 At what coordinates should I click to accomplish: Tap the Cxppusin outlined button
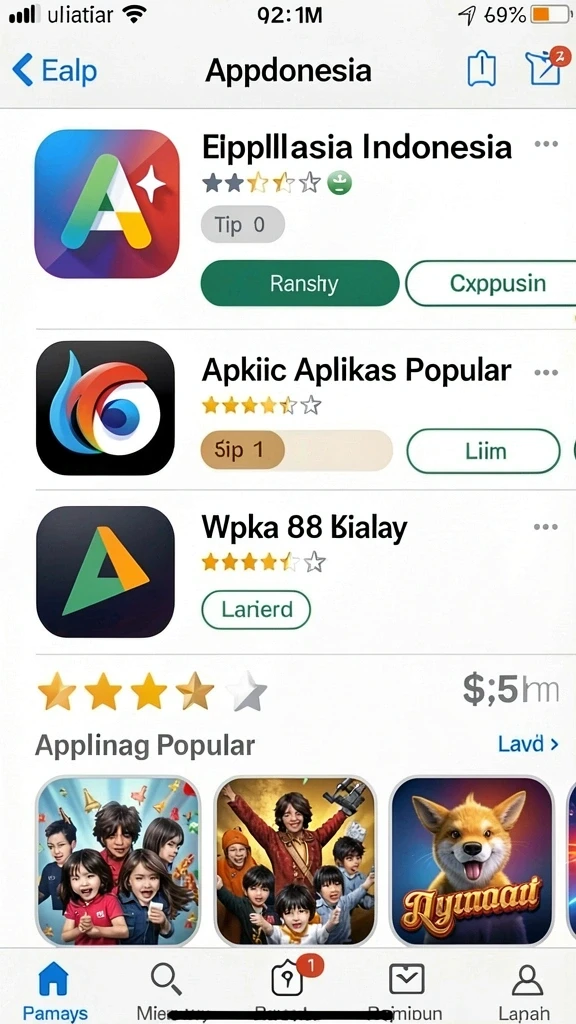[491, 283]
